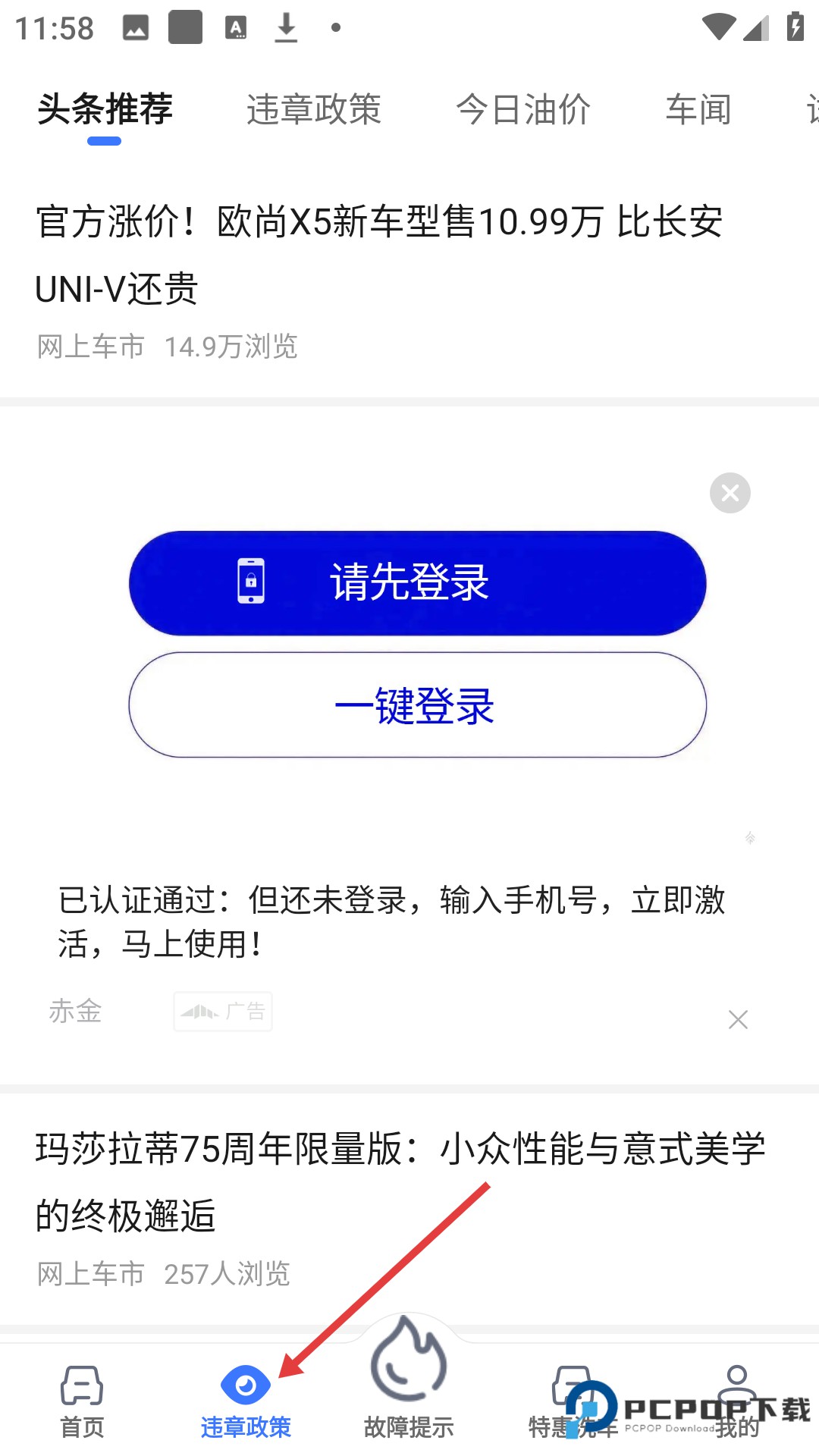The width and height of the screenshot is (819, 1456).
Task: Open the 车闻 tab
Action: click(698, 108)
